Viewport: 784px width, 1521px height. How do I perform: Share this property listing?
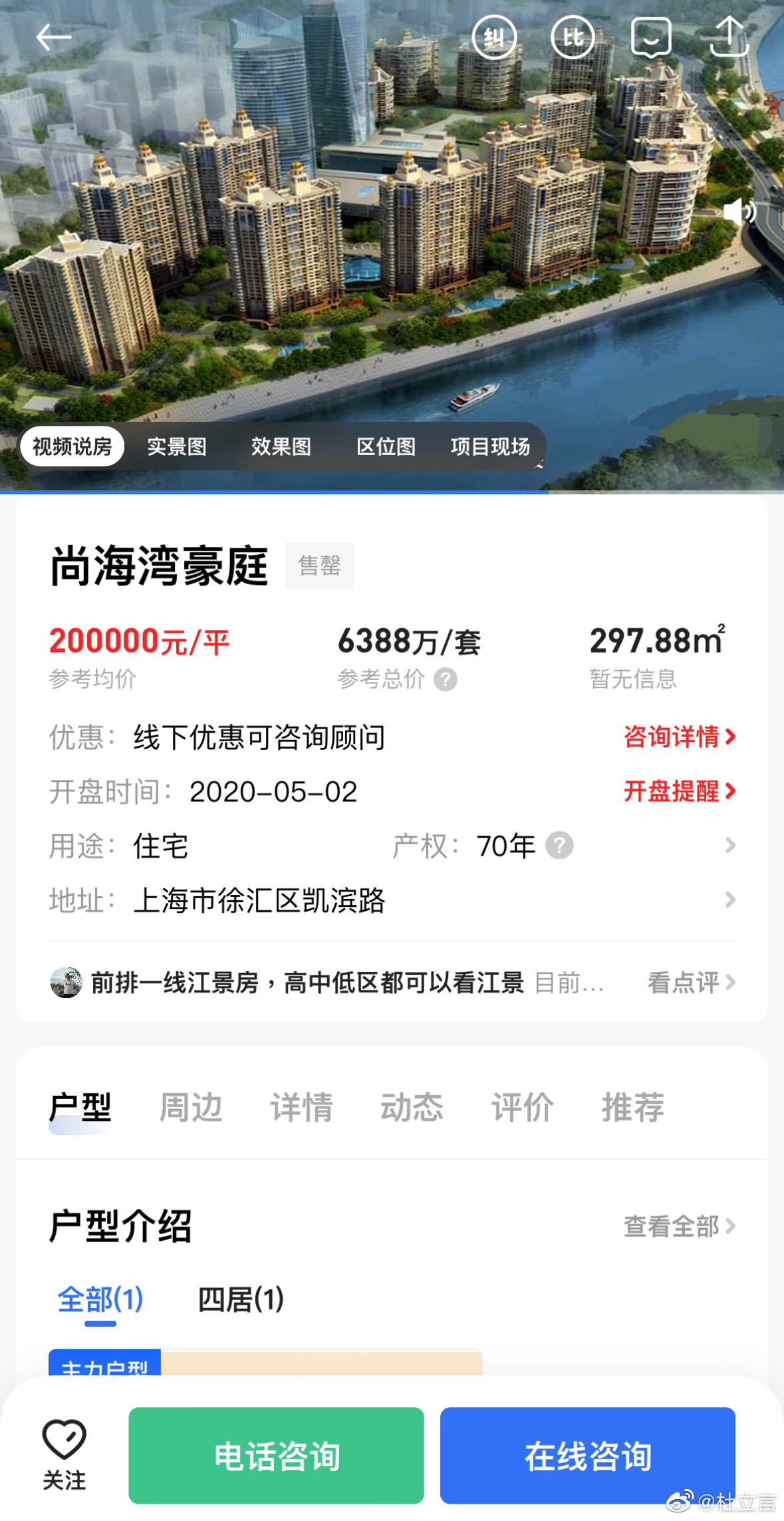(x=729, y=36)
